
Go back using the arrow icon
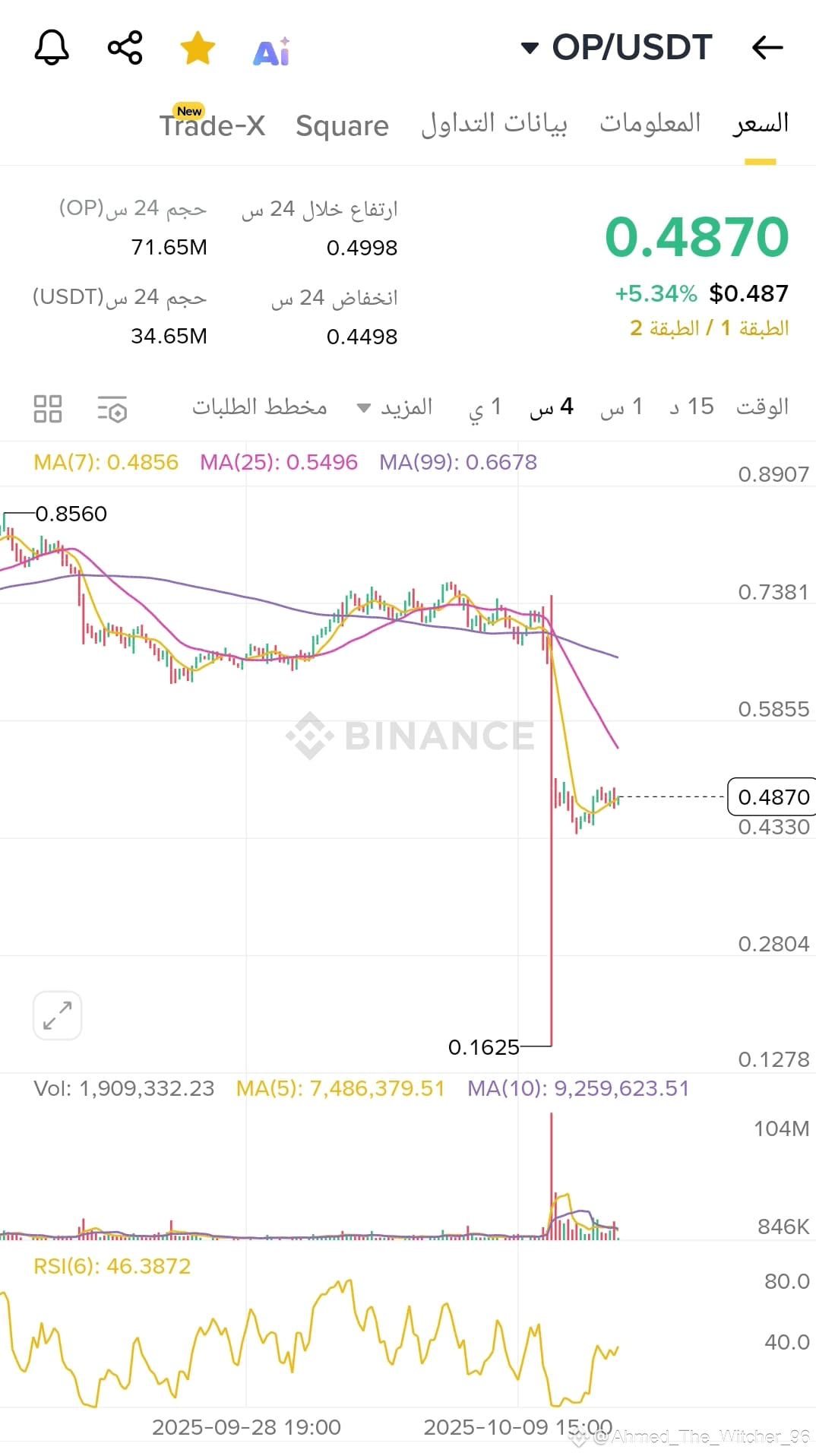click(768, 47)
